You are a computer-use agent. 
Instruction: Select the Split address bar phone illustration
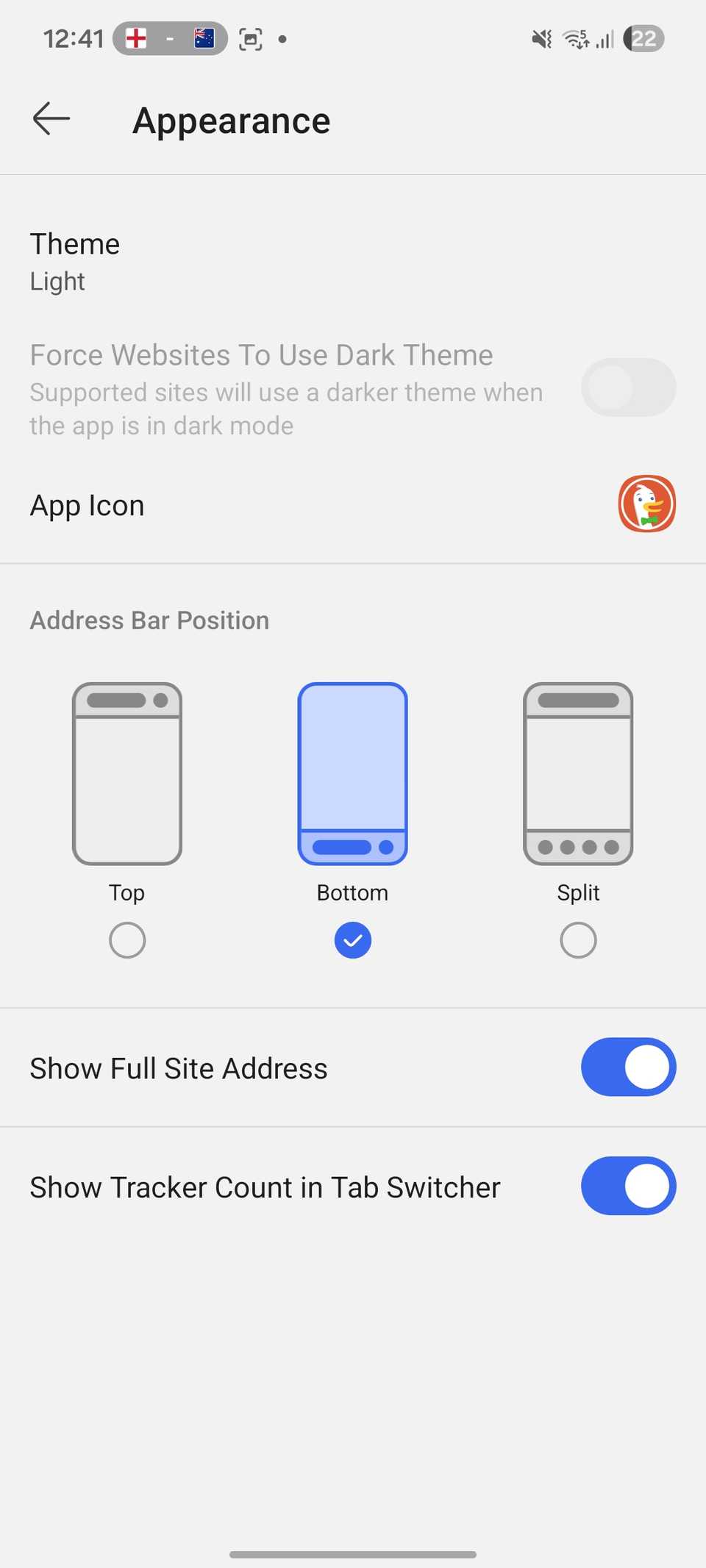click(578, 772)
